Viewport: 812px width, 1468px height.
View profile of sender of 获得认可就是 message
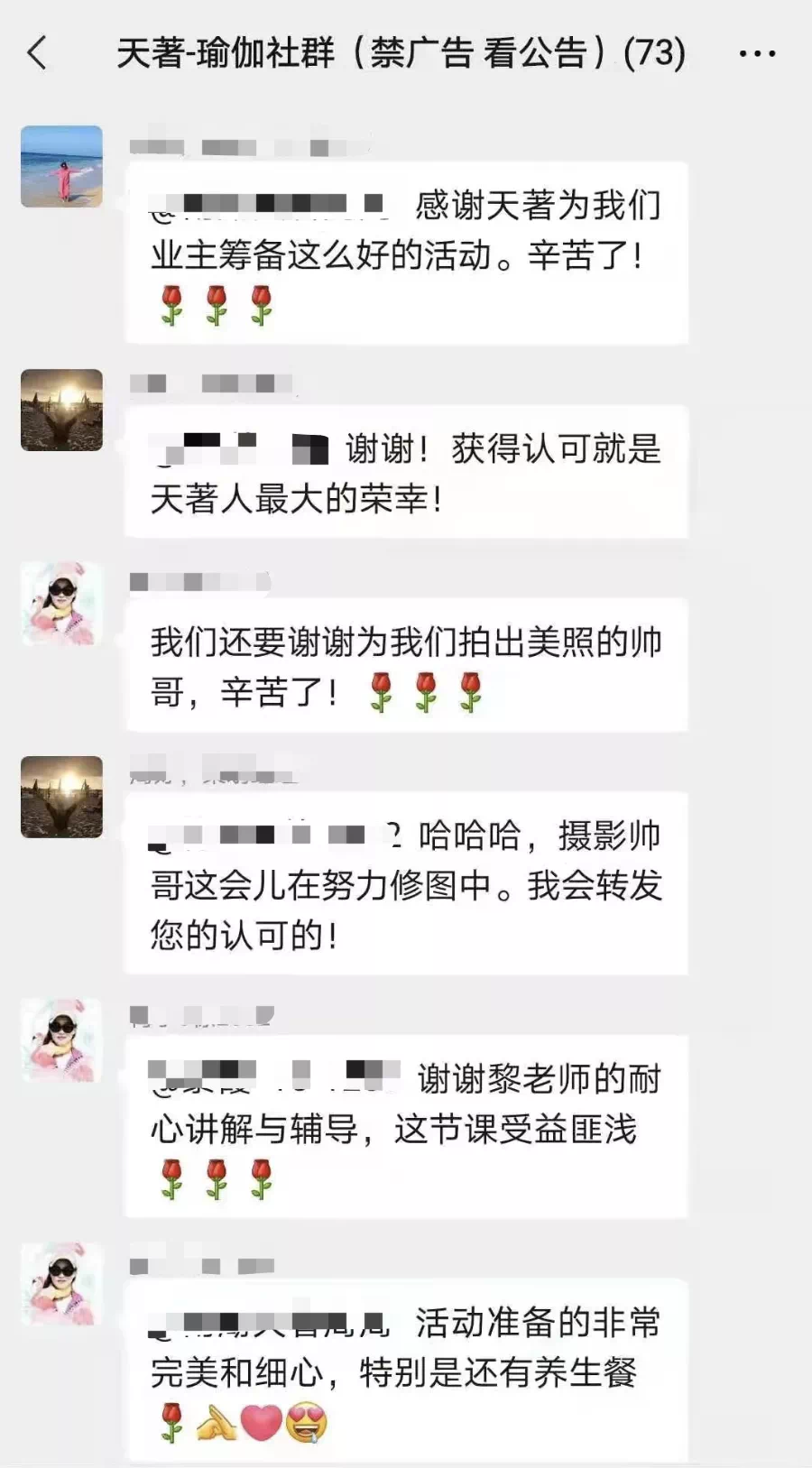click(x=61, y=410)
